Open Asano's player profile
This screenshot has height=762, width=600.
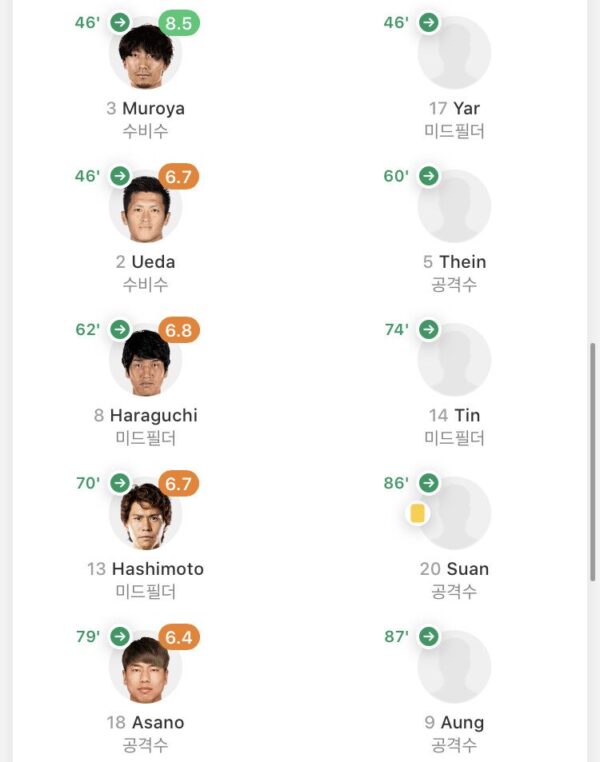tap(145, 669)
